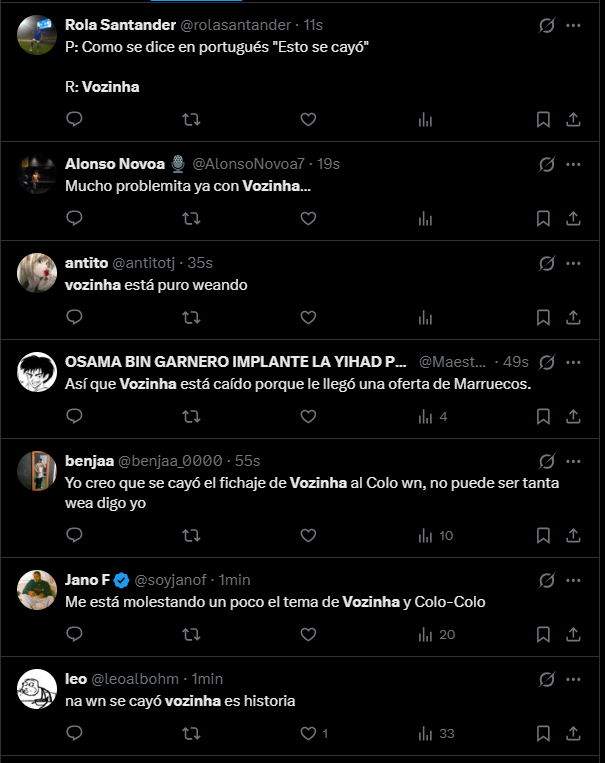Repost antito's post
The width and height of the screenshot is (605, 763).
coord(191,318)
